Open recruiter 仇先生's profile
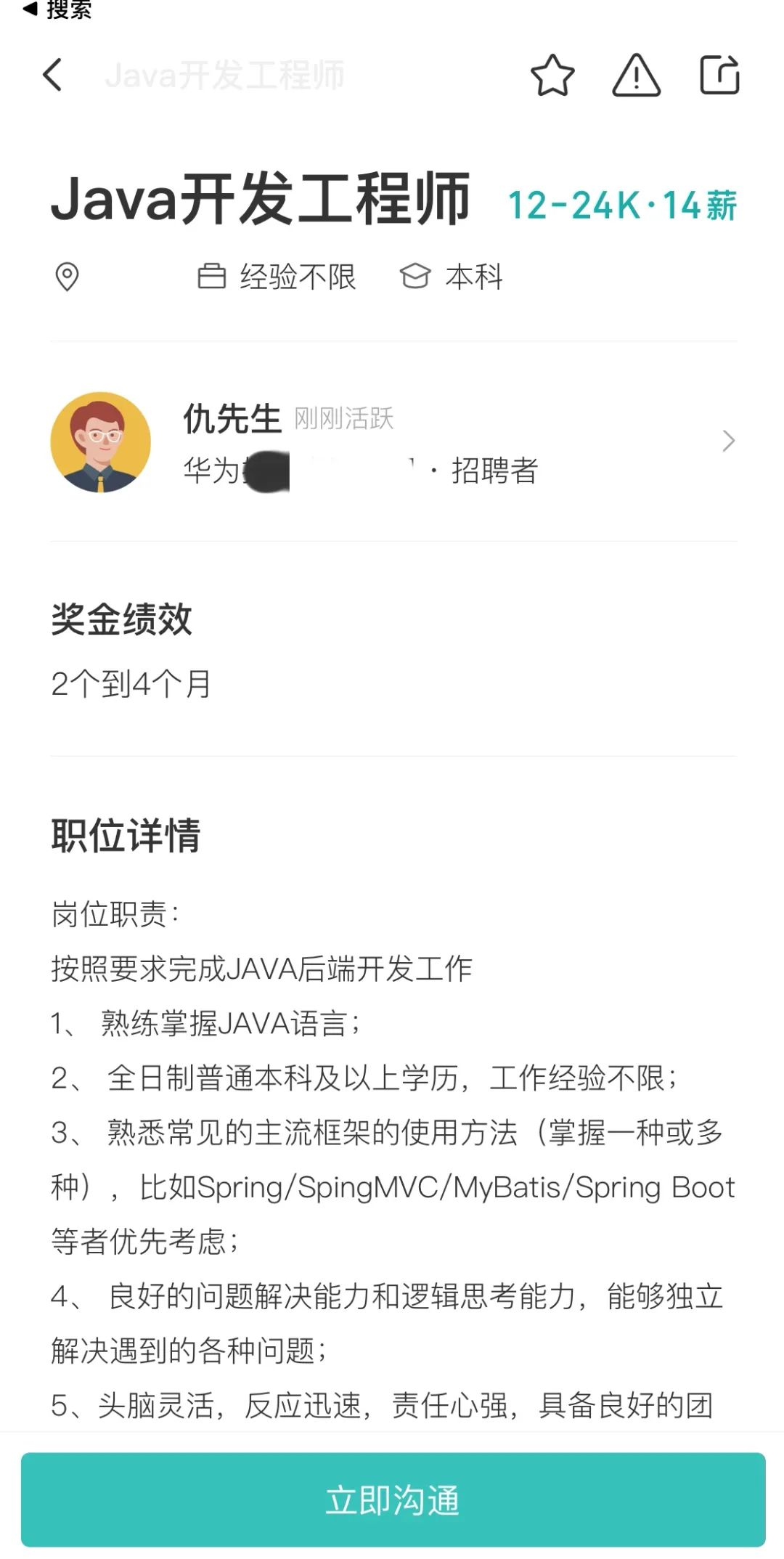This screenshot has height=1559, width=784. 392,441
